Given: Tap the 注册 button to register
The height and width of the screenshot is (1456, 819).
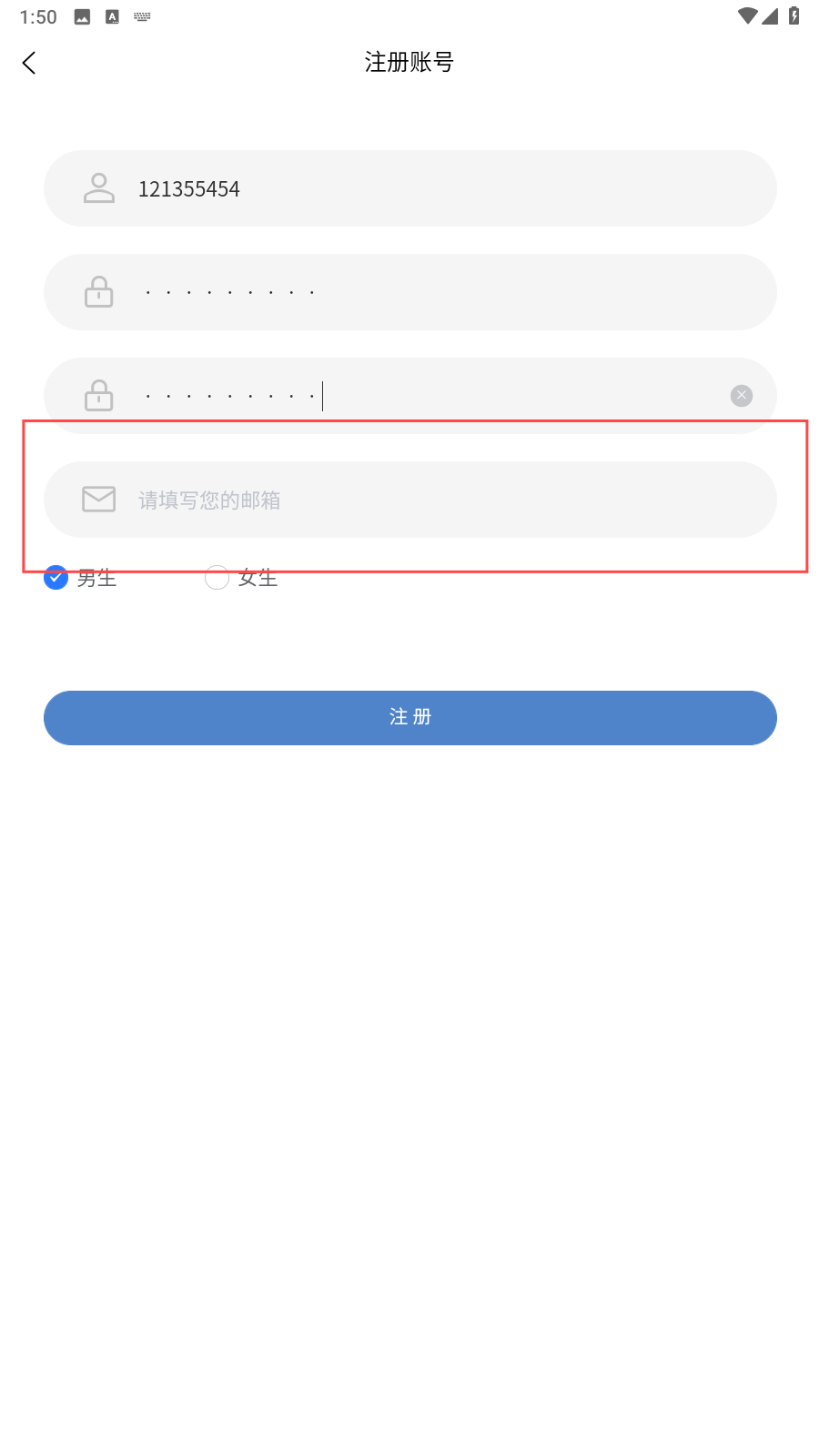Looking at the screenshot, I should tap(409, 718).
